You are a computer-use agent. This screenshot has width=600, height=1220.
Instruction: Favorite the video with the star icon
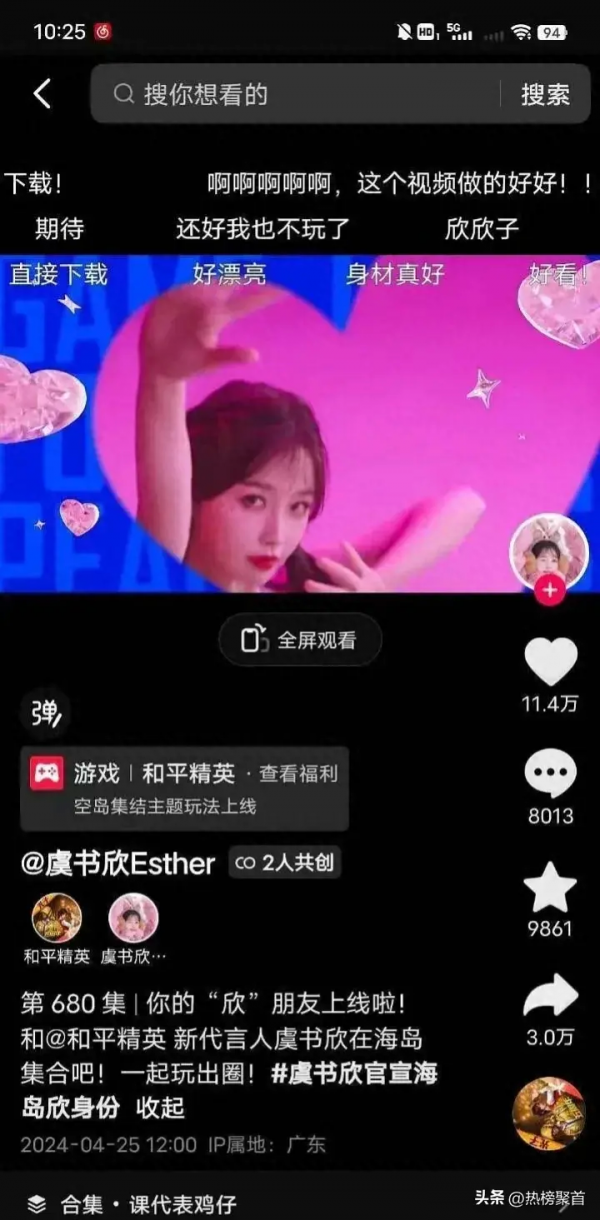(550, 888)
